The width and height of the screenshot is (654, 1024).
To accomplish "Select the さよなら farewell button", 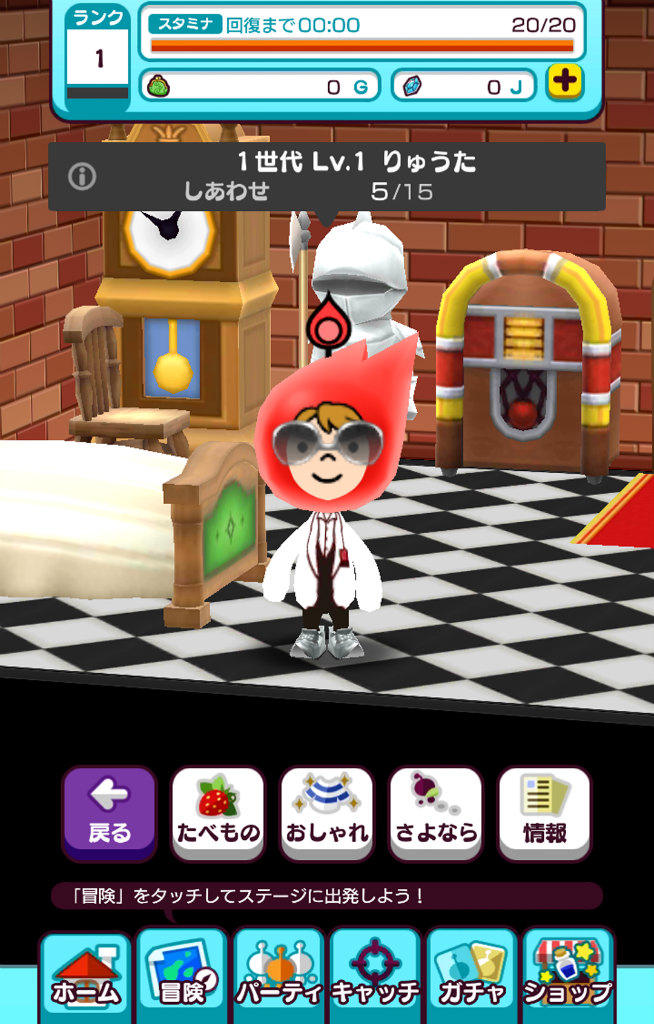I will (435, 812).
